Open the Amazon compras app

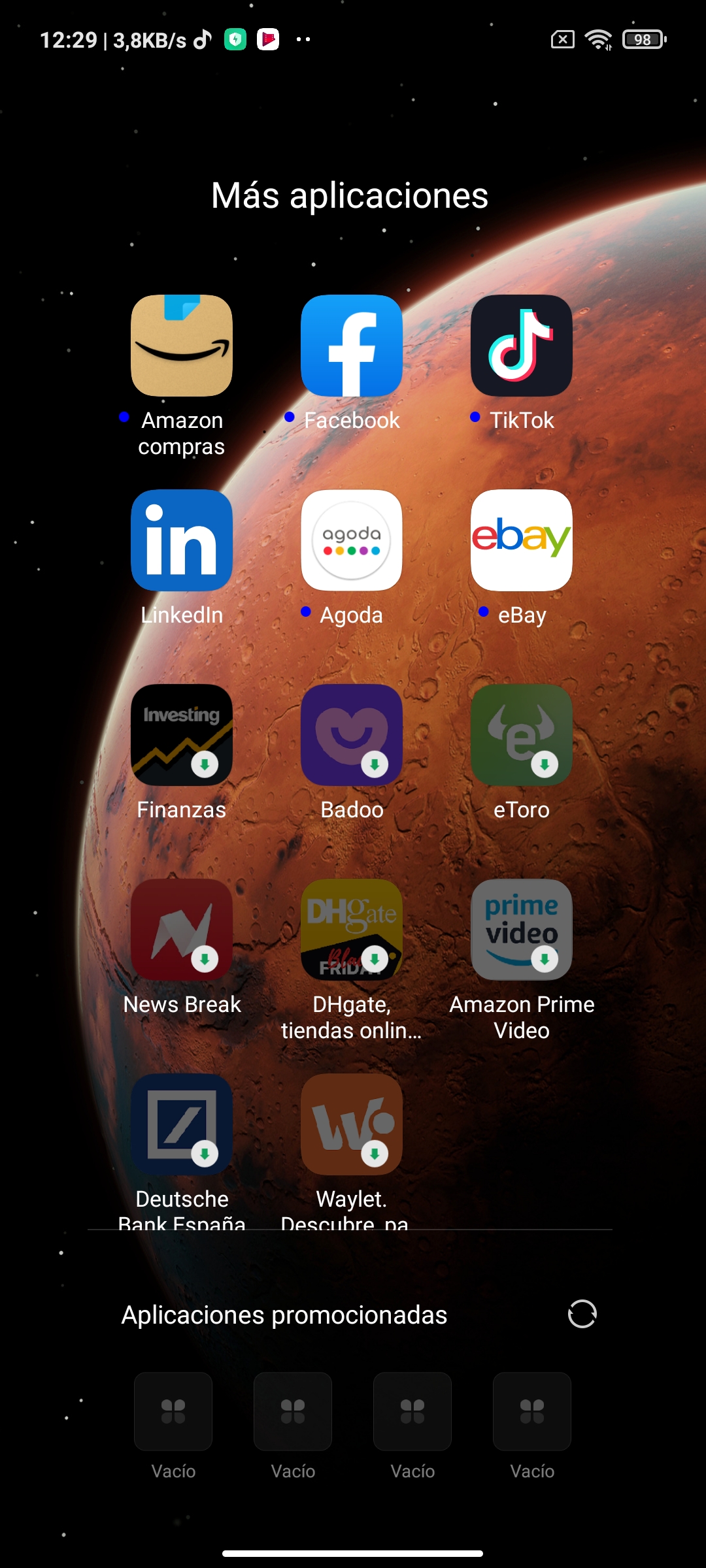182,346
